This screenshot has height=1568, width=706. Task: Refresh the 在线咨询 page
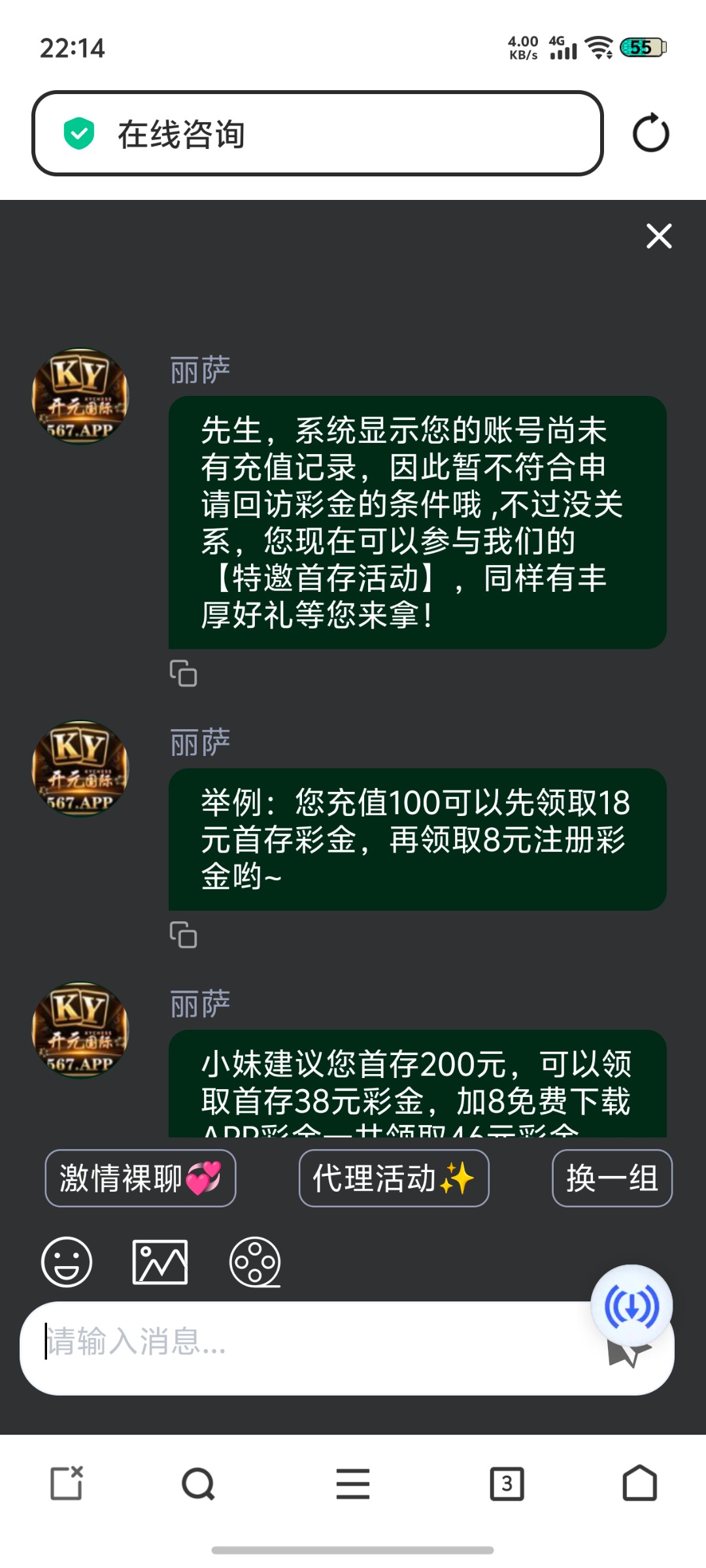pyautogui.click(x=650, y=134)
